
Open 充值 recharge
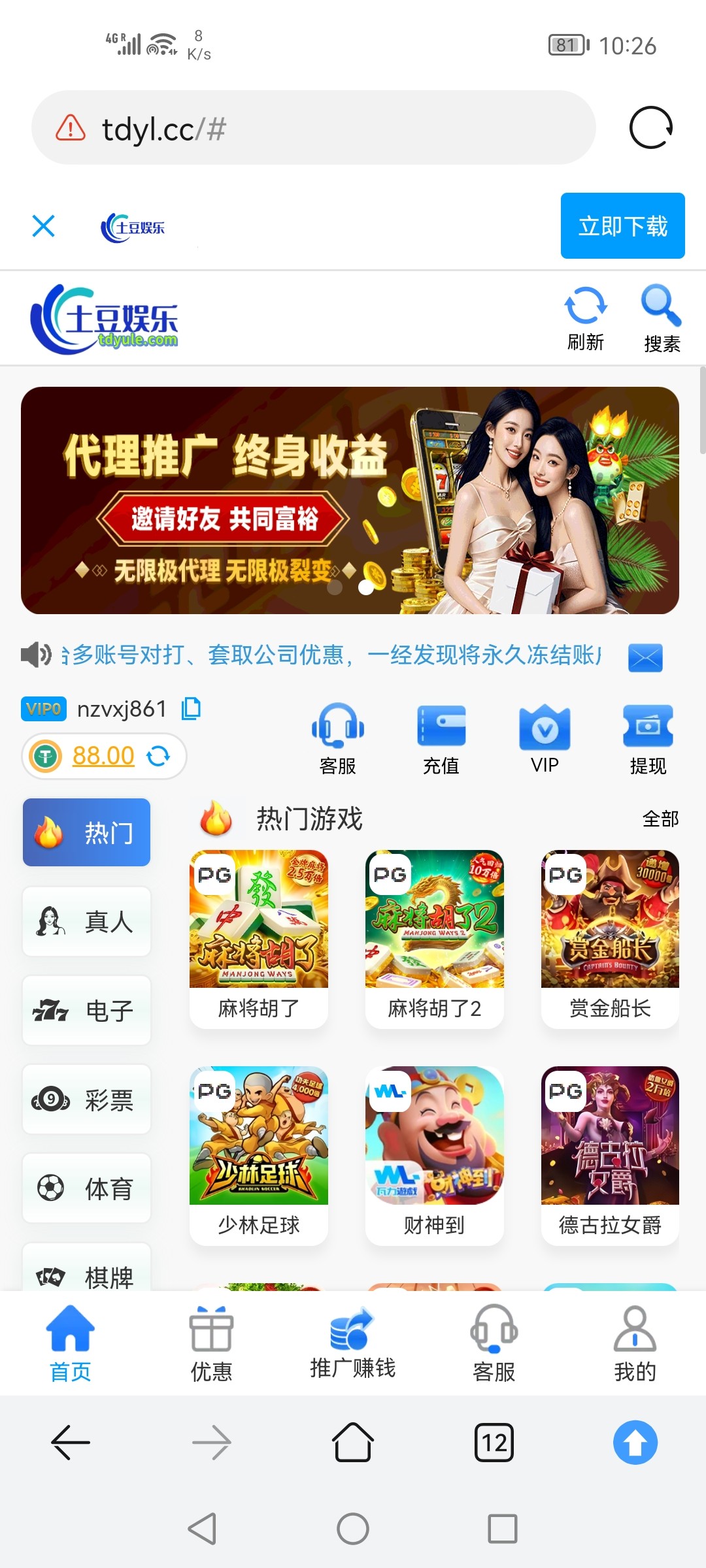pos(441,738)
